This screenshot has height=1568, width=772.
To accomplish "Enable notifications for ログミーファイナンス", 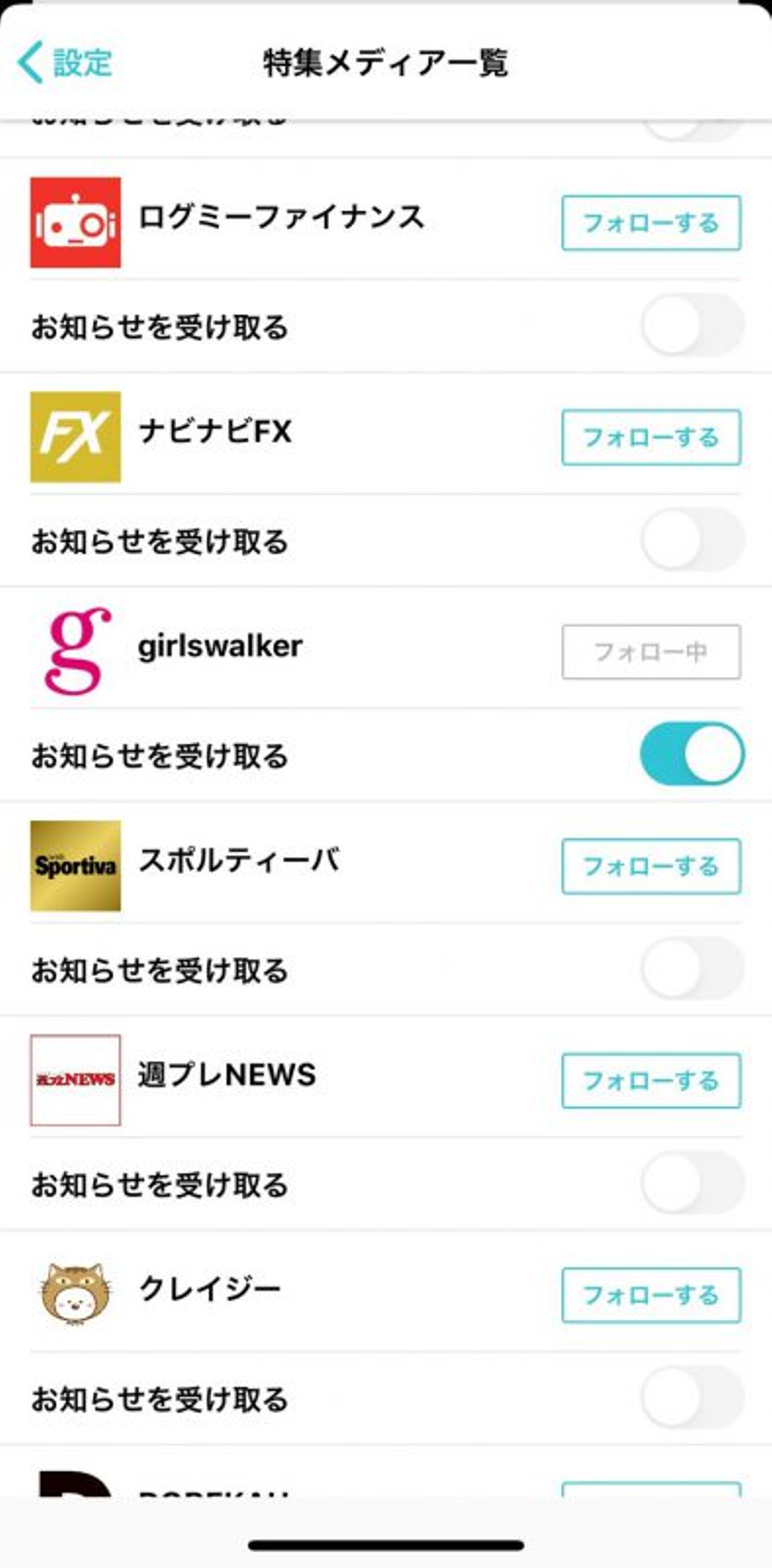I will pyautogui.click(x=692, y=325).
